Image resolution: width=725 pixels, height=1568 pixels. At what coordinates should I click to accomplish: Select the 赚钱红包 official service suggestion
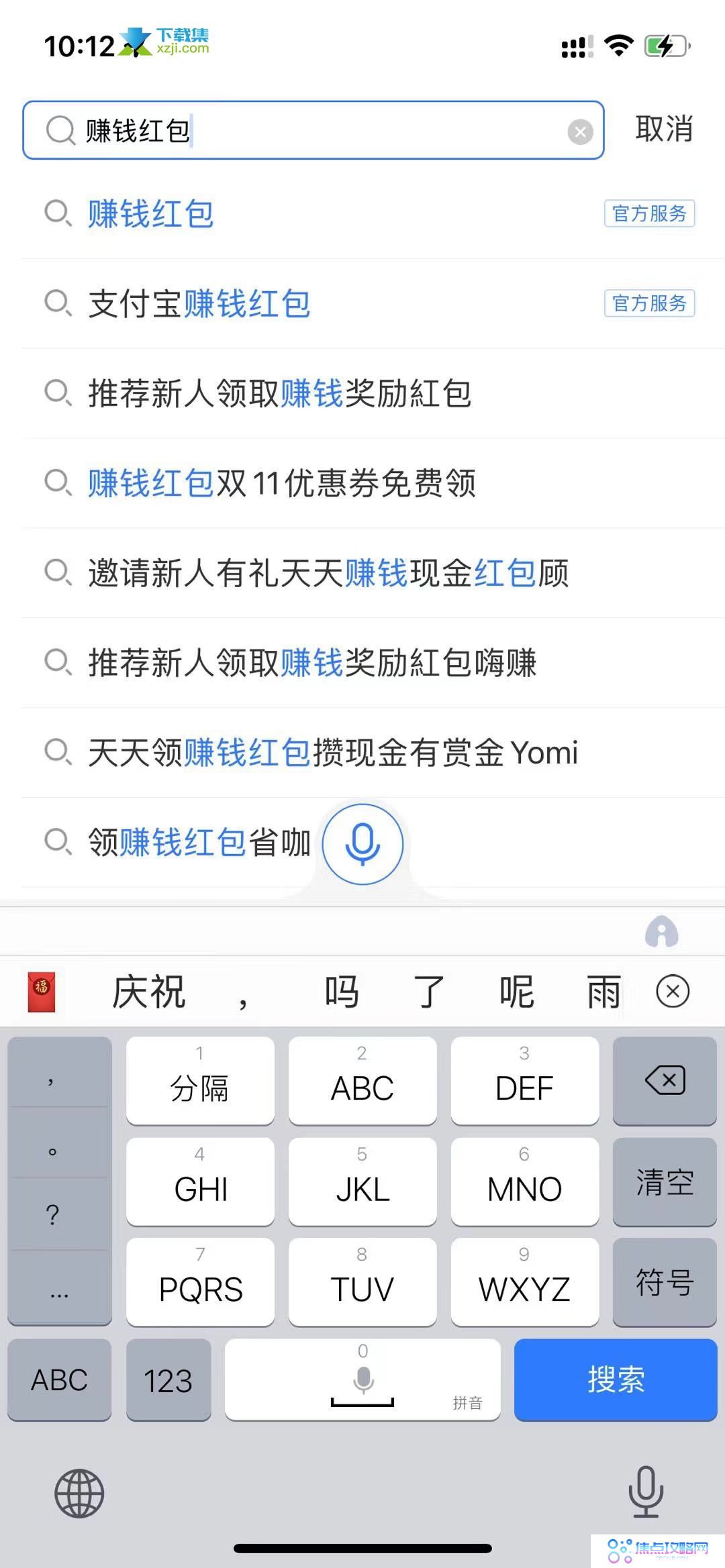point(150,214)
